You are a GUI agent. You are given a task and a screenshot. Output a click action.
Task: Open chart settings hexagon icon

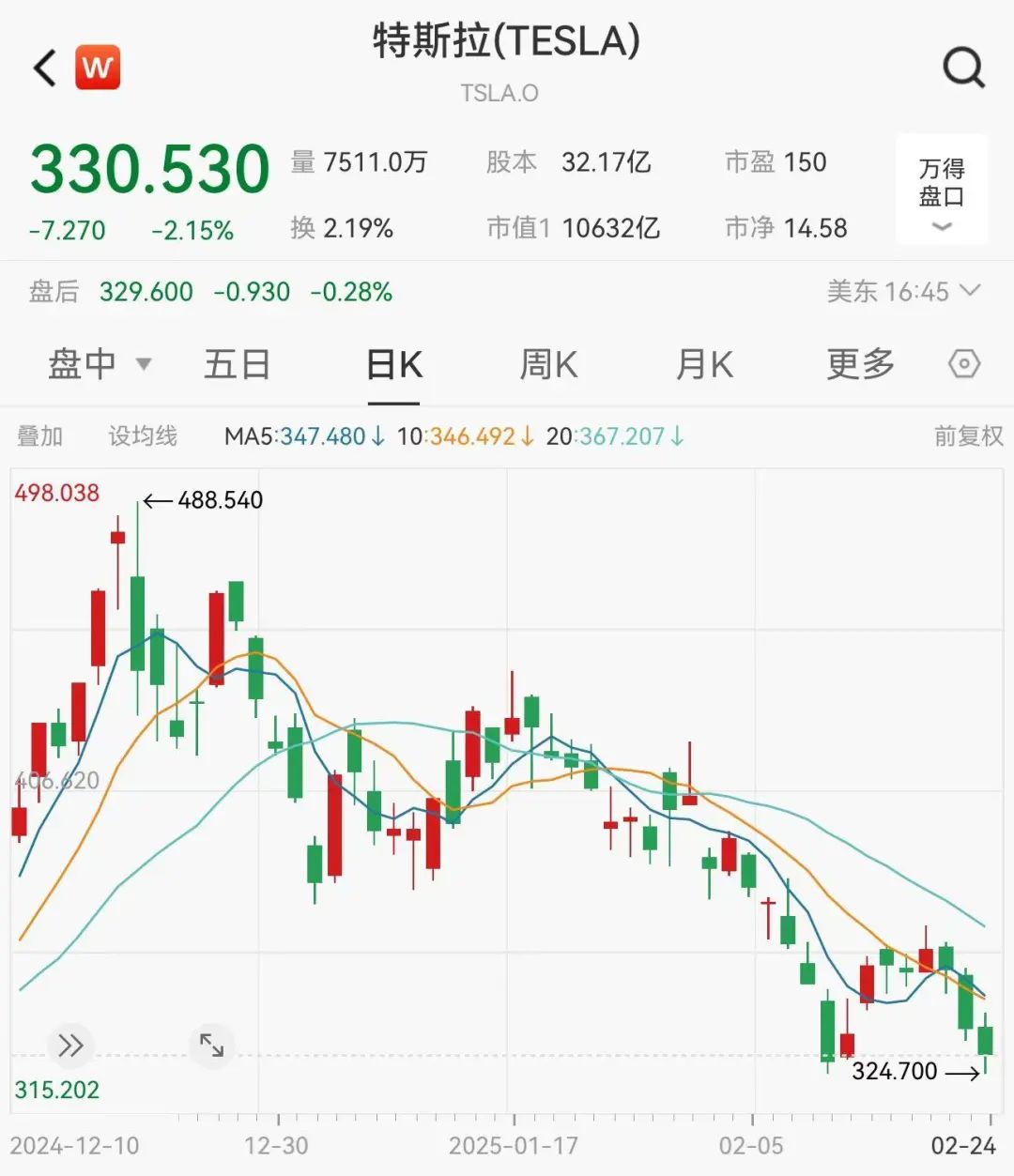click(964, 364)
